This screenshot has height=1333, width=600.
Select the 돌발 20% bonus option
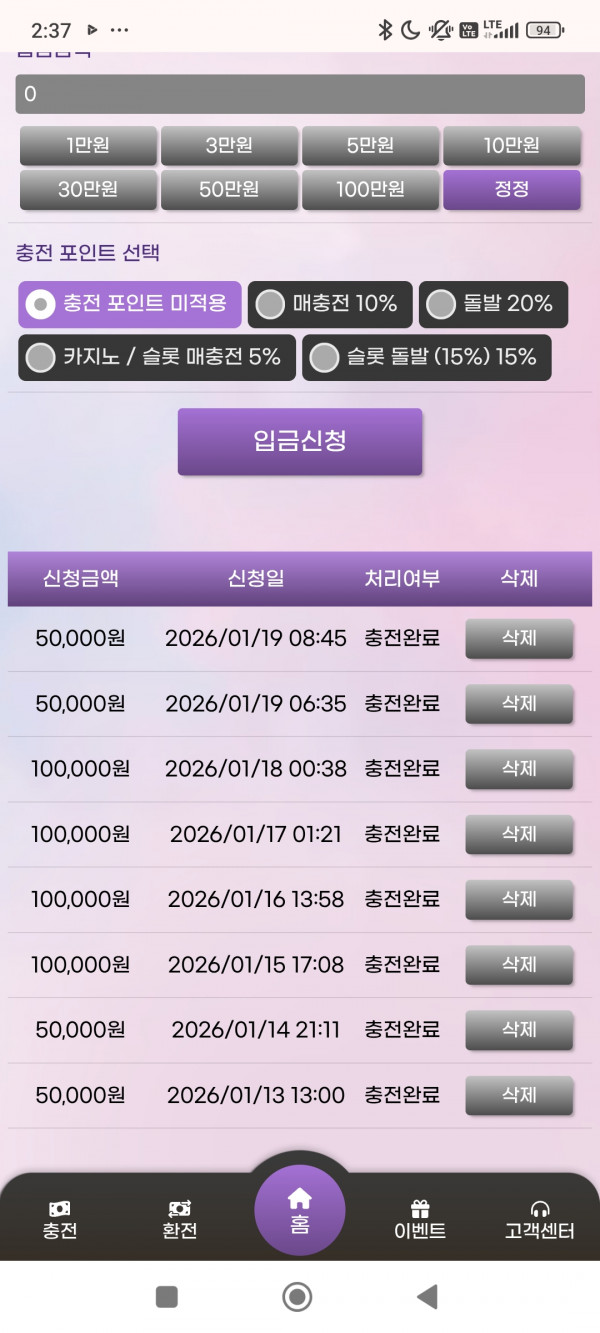point(493,304)
